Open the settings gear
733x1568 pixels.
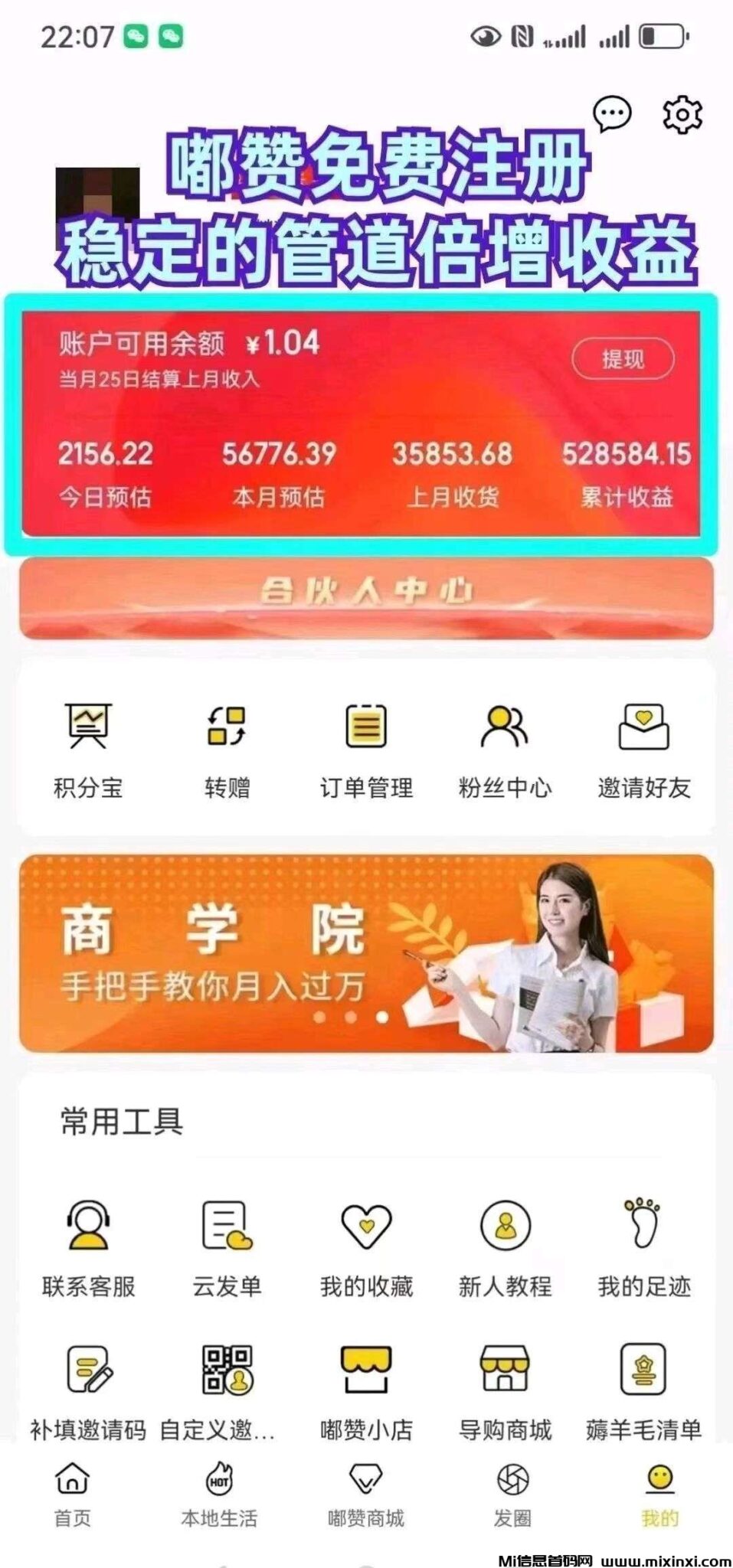pos(681,115)
